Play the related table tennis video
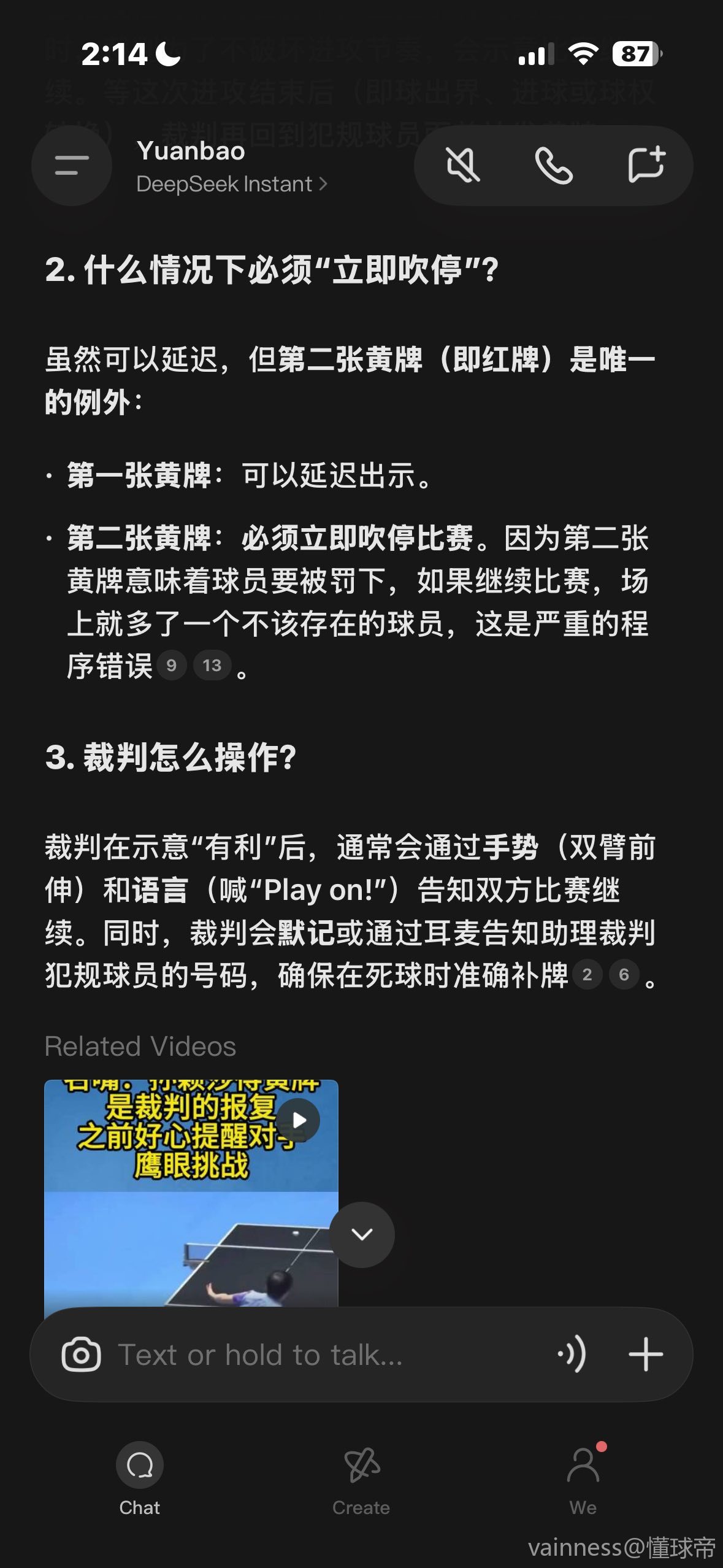The image size is (723, 1568). tap(299, 1121)
